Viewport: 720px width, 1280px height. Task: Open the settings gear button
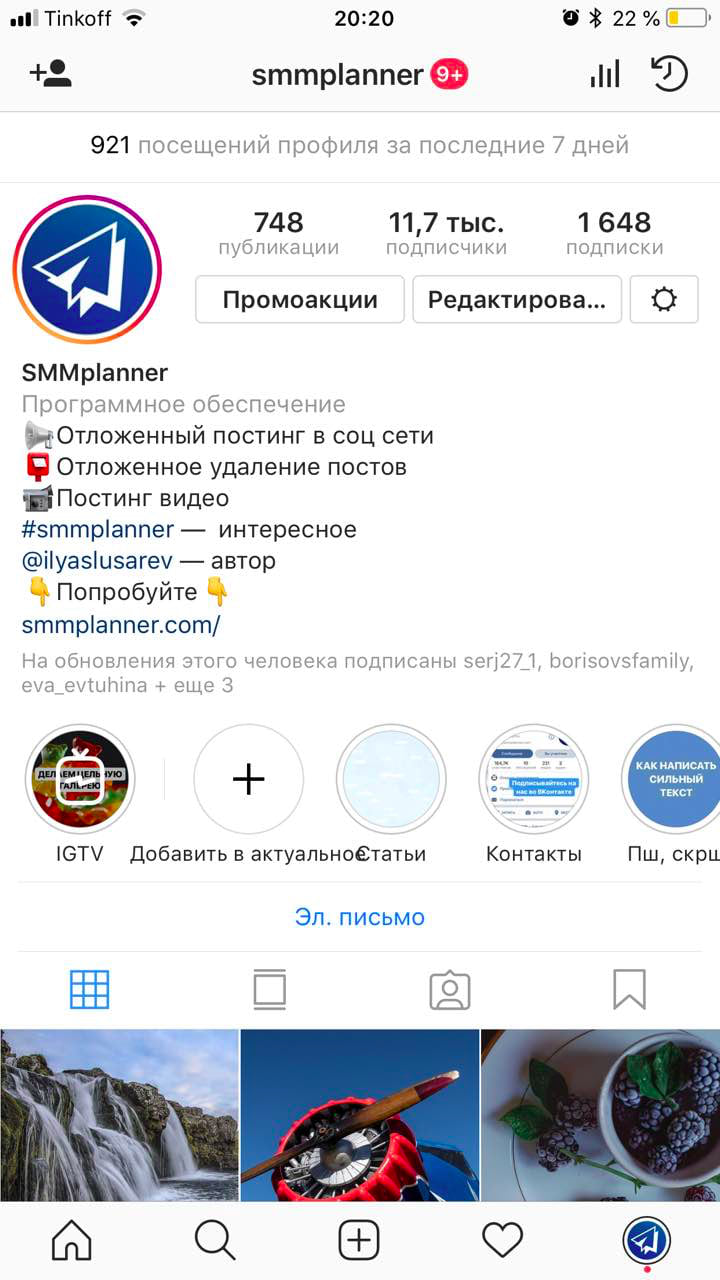pos(664,300)
